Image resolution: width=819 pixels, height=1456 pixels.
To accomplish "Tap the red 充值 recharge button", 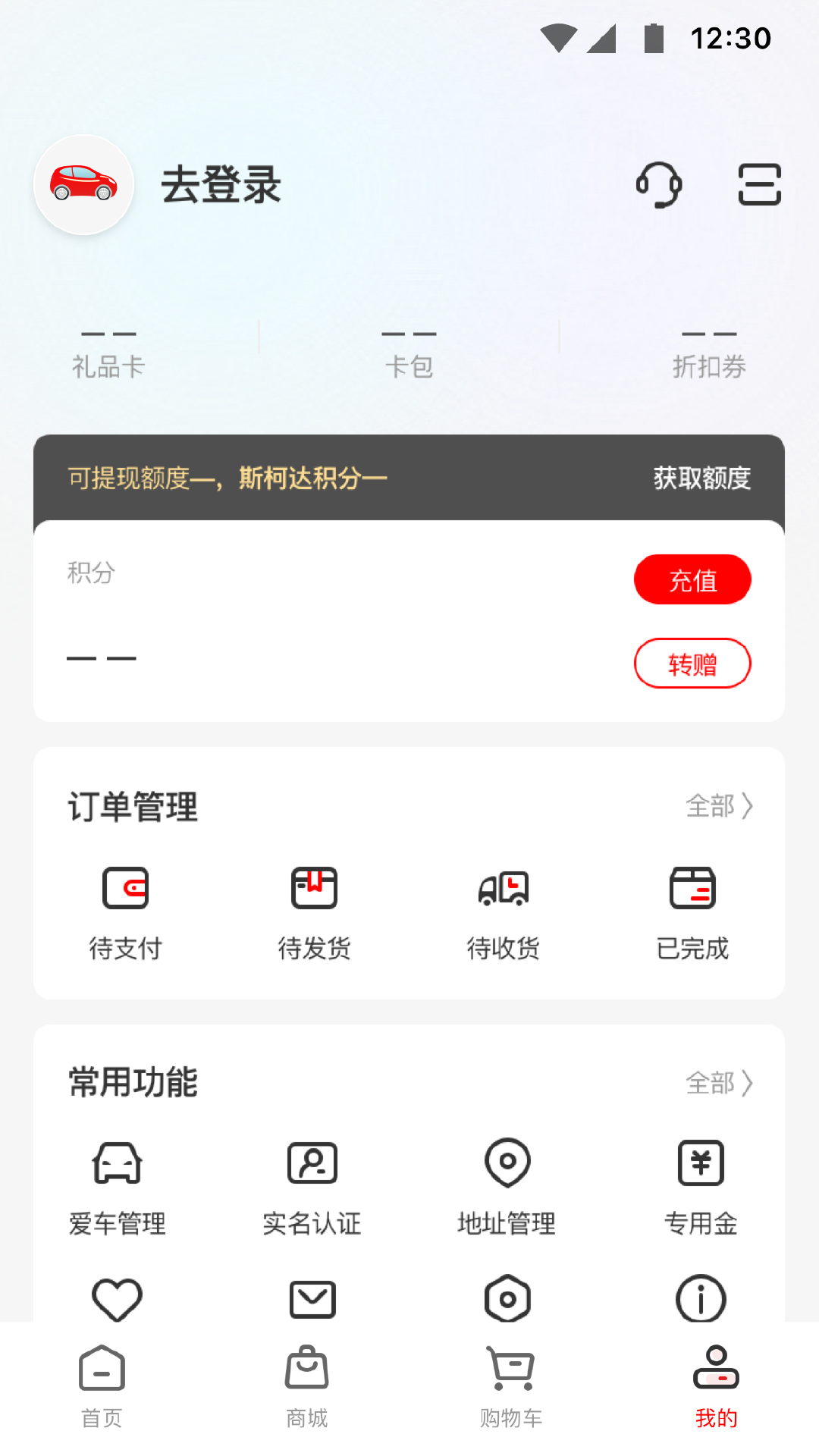I will pyautogui.click(x=692, y=580).
